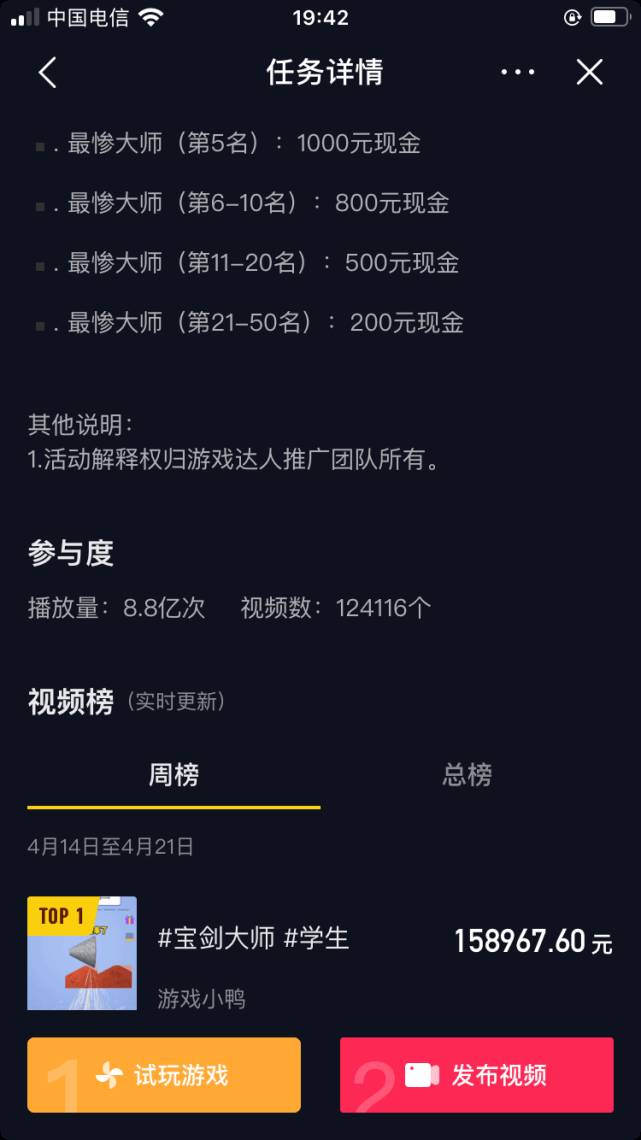The width and height of the screenshot is (641, 1140).
Task: Switch to the 总榜 tab
Action: [467, 775]
